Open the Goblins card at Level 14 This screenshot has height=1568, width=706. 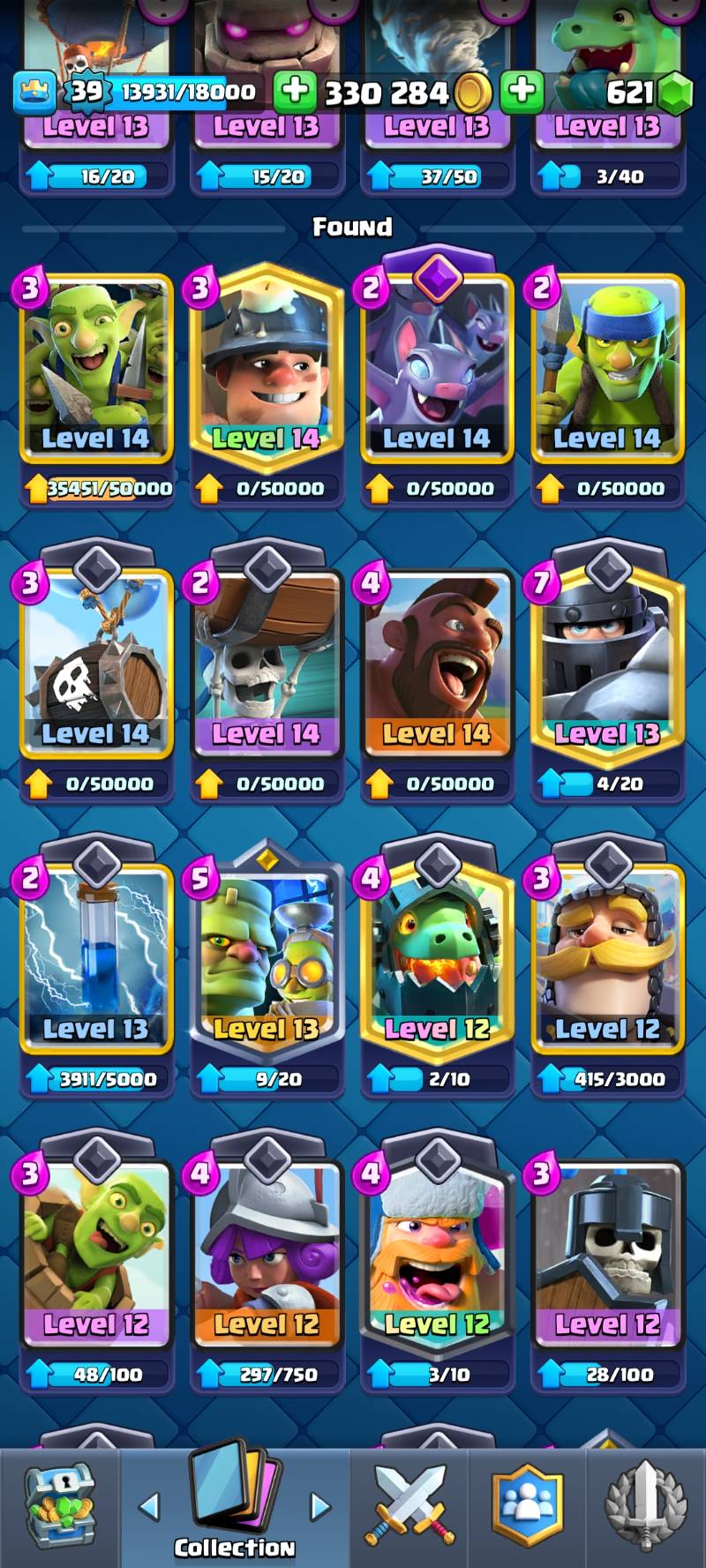coord(95,371)
